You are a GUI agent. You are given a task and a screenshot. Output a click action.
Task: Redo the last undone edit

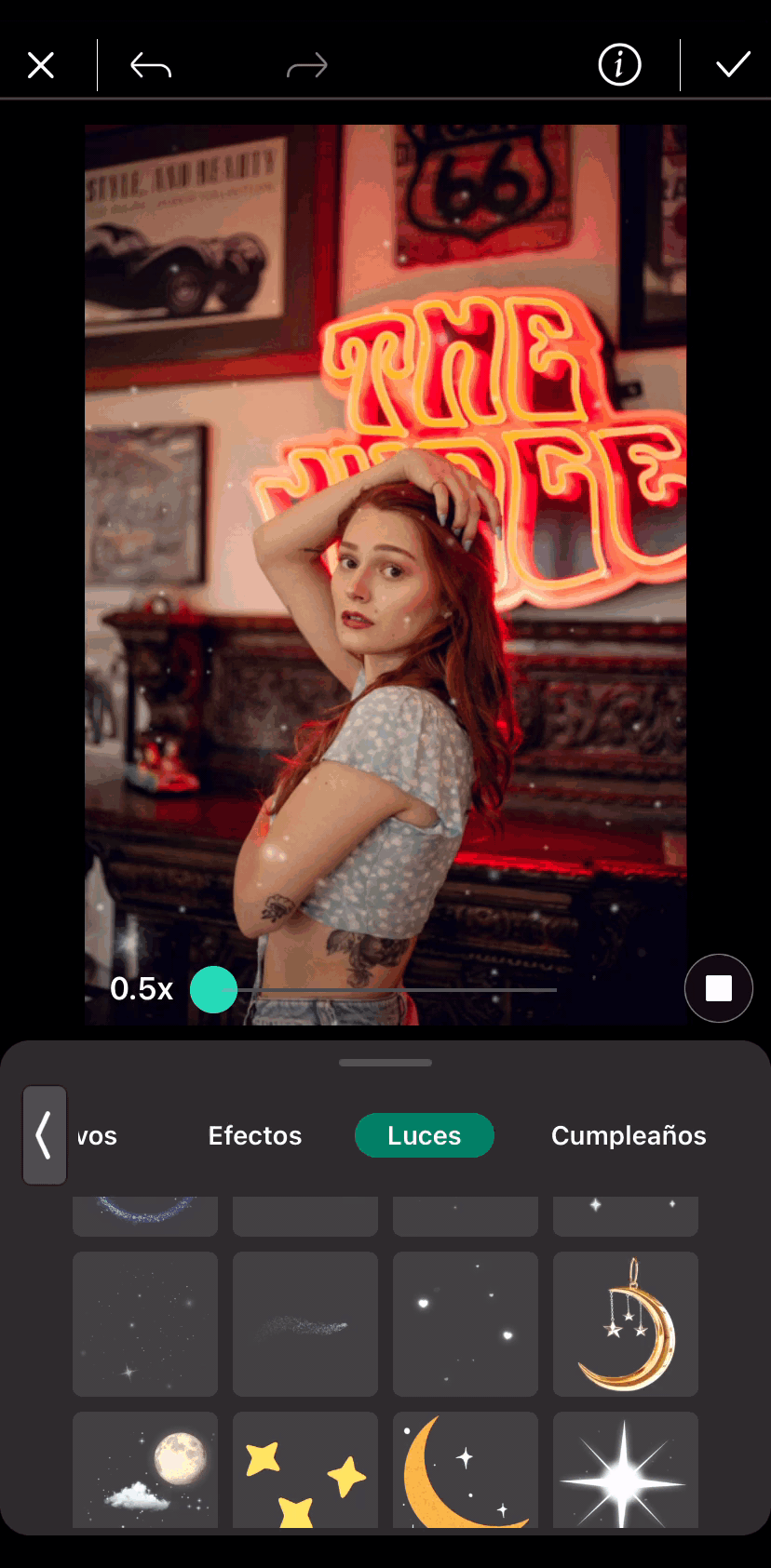pos(306,66)
